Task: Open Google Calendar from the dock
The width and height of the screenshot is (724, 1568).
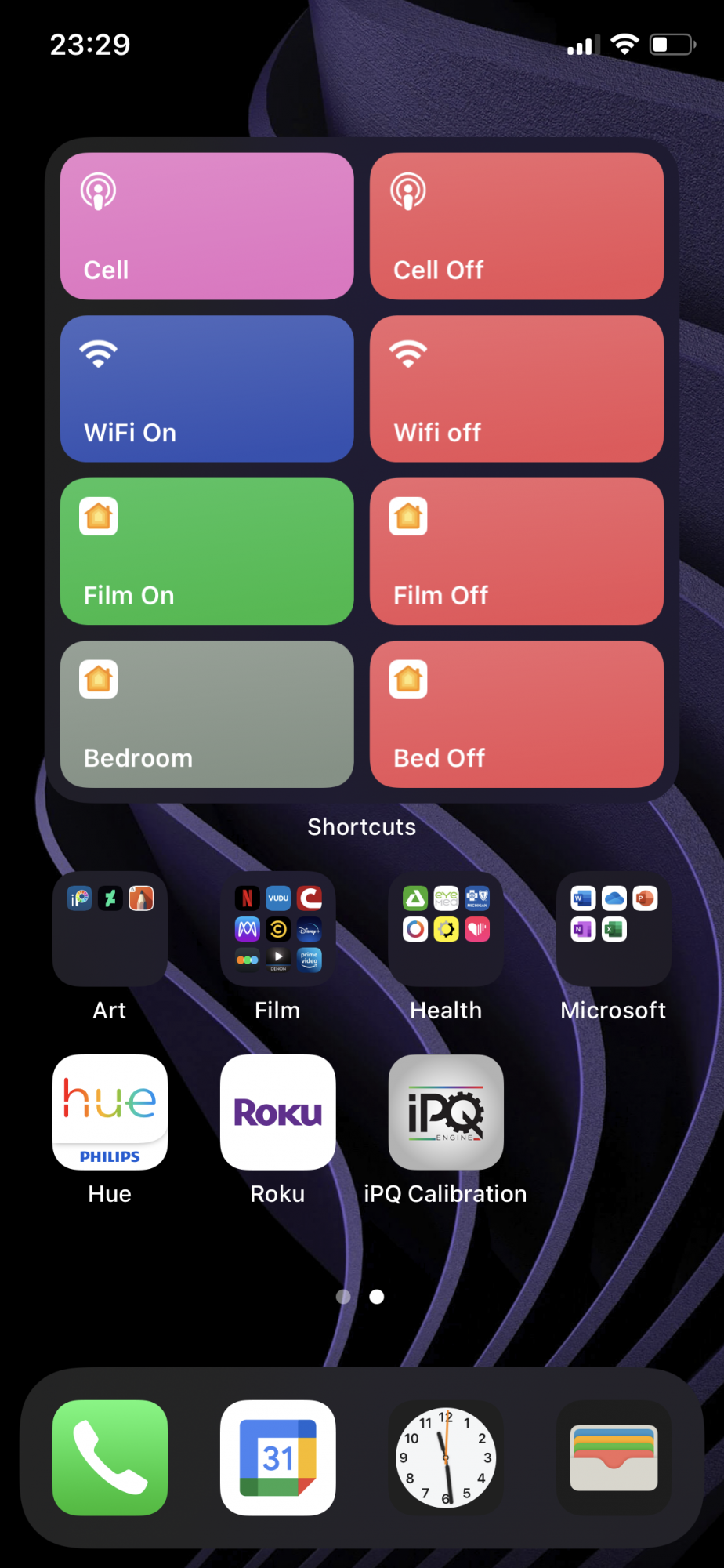Action: [277, 1457]
